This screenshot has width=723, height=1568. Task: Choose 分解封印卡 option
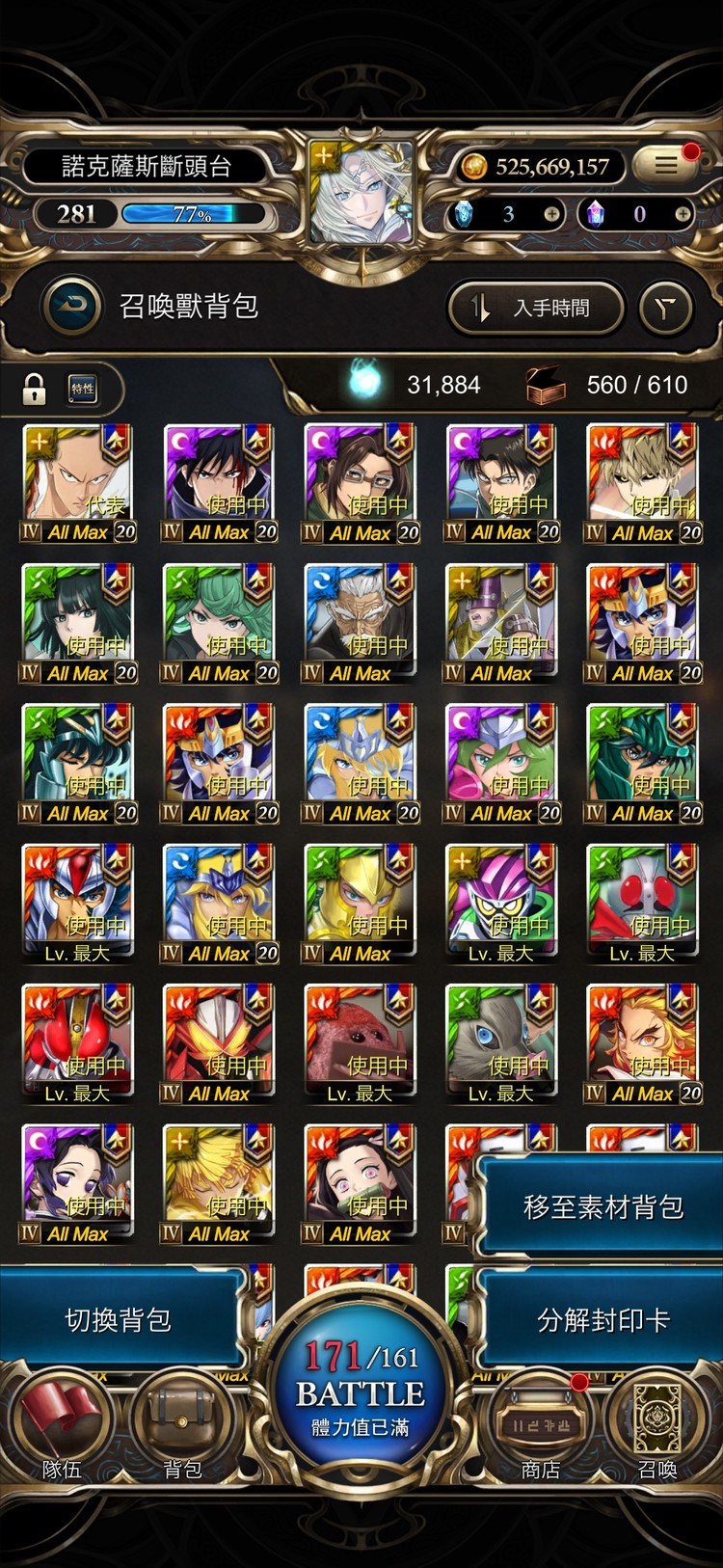(602, 1319)
